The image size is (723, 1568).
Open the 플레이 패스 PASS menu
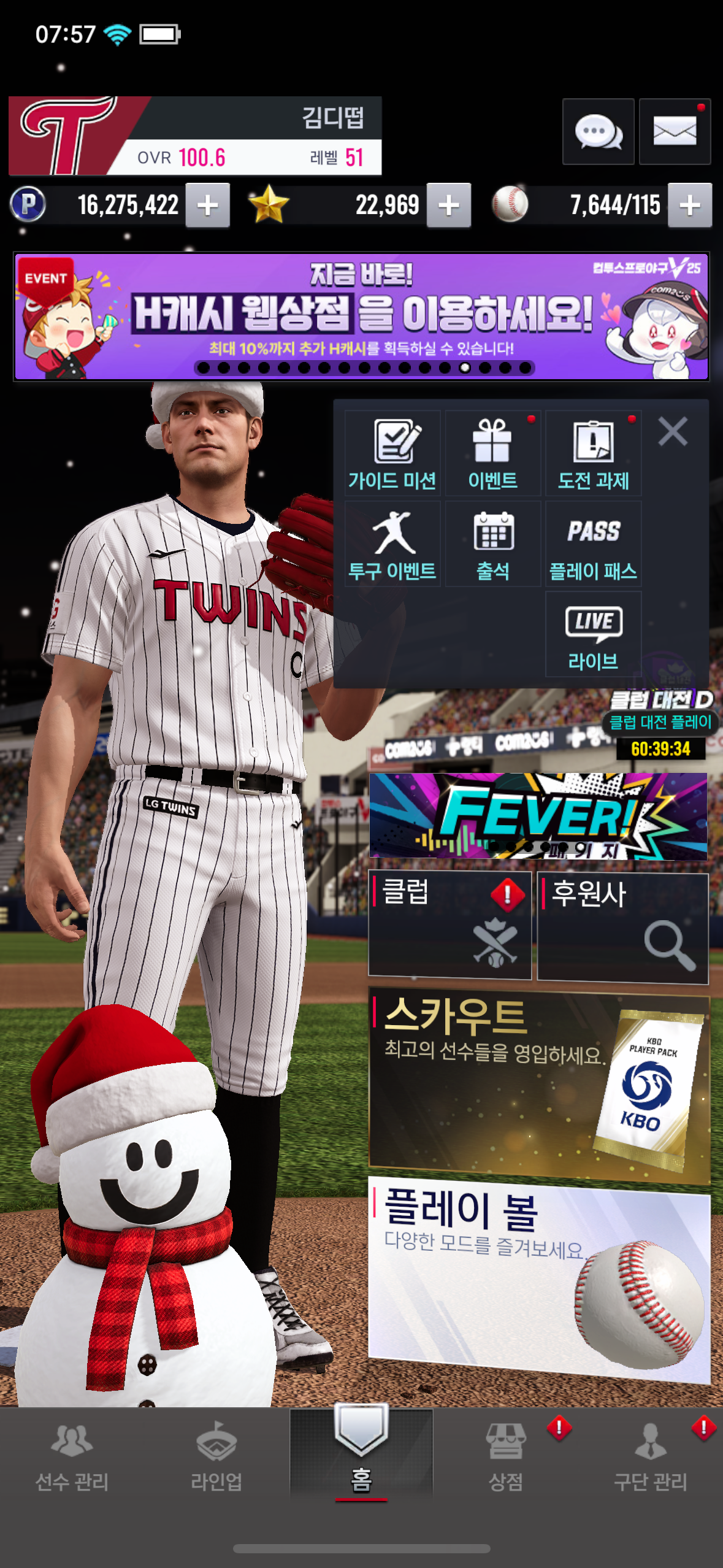point(593,544)
